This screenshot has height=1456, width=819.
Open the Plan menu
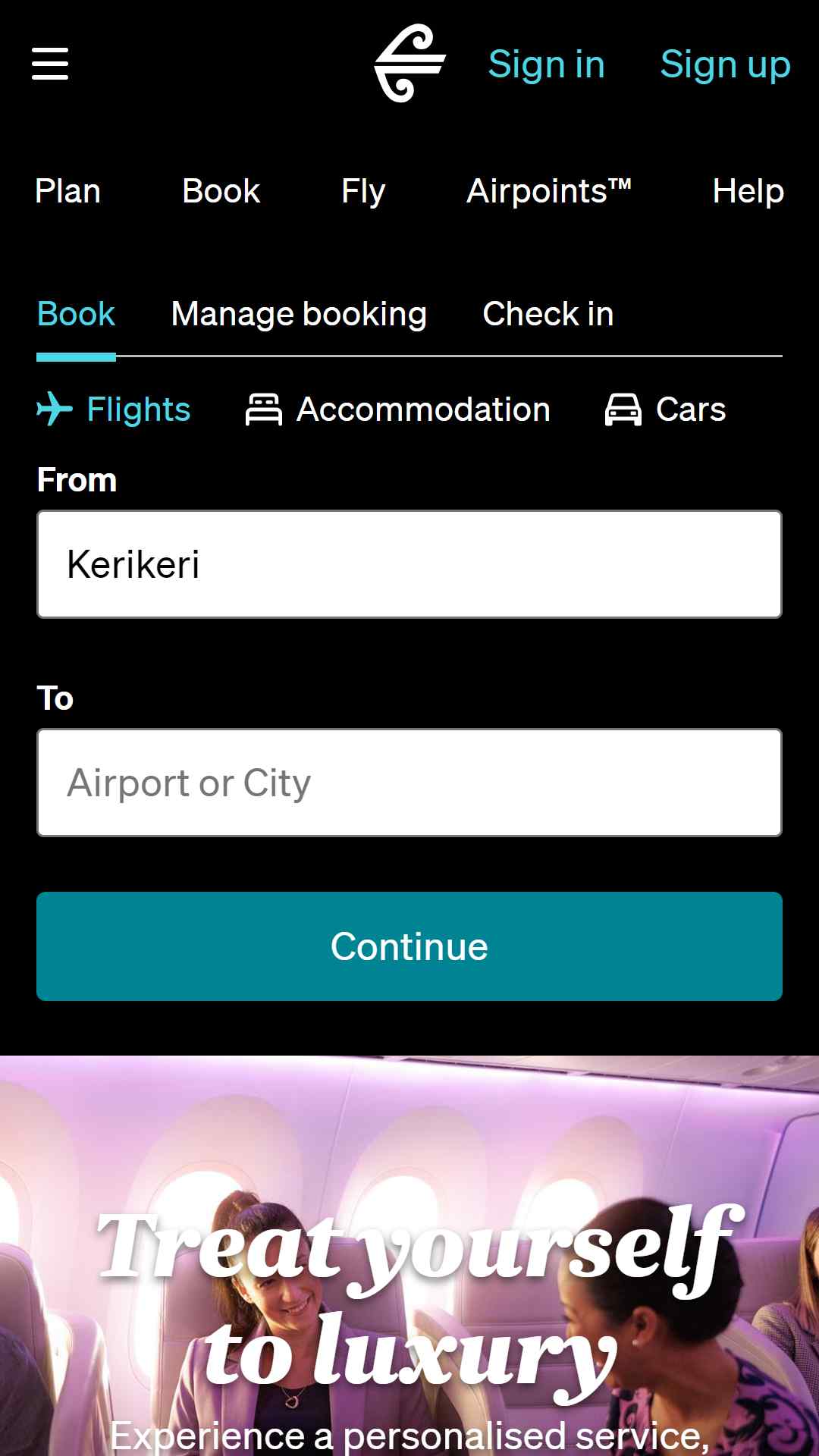[68, 191]
